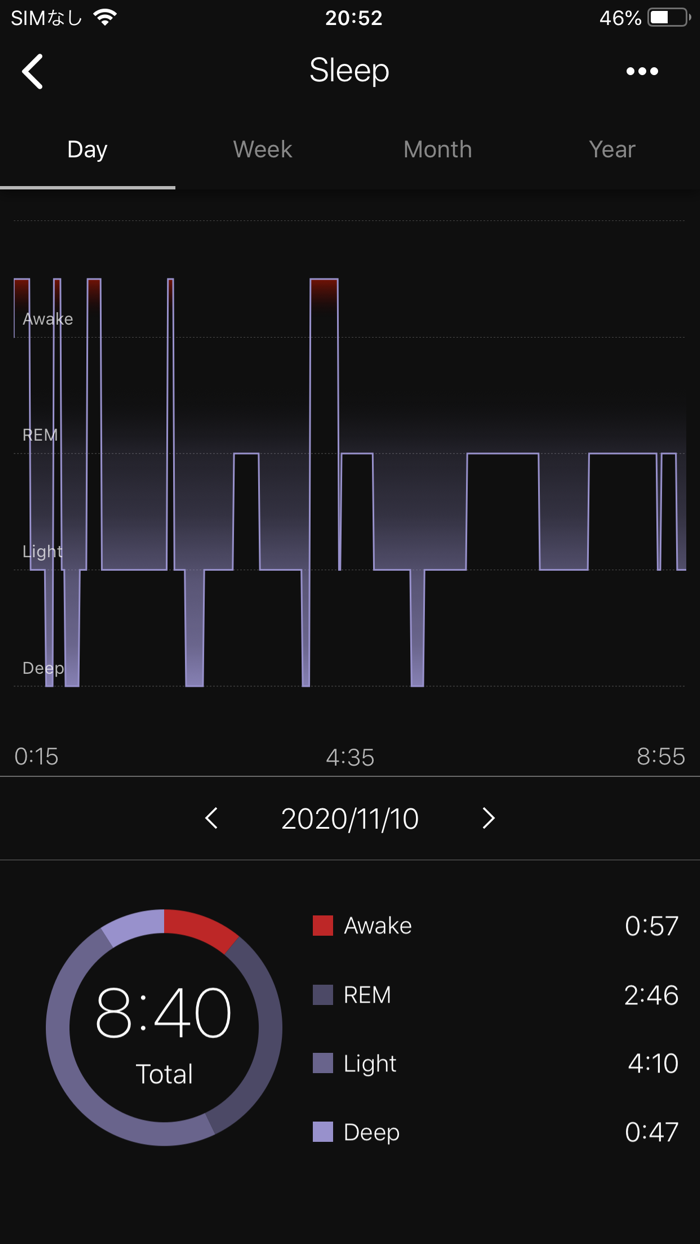Switch to the Year tab
This screenshot has width=700, height=1244.
click(611, 150)
